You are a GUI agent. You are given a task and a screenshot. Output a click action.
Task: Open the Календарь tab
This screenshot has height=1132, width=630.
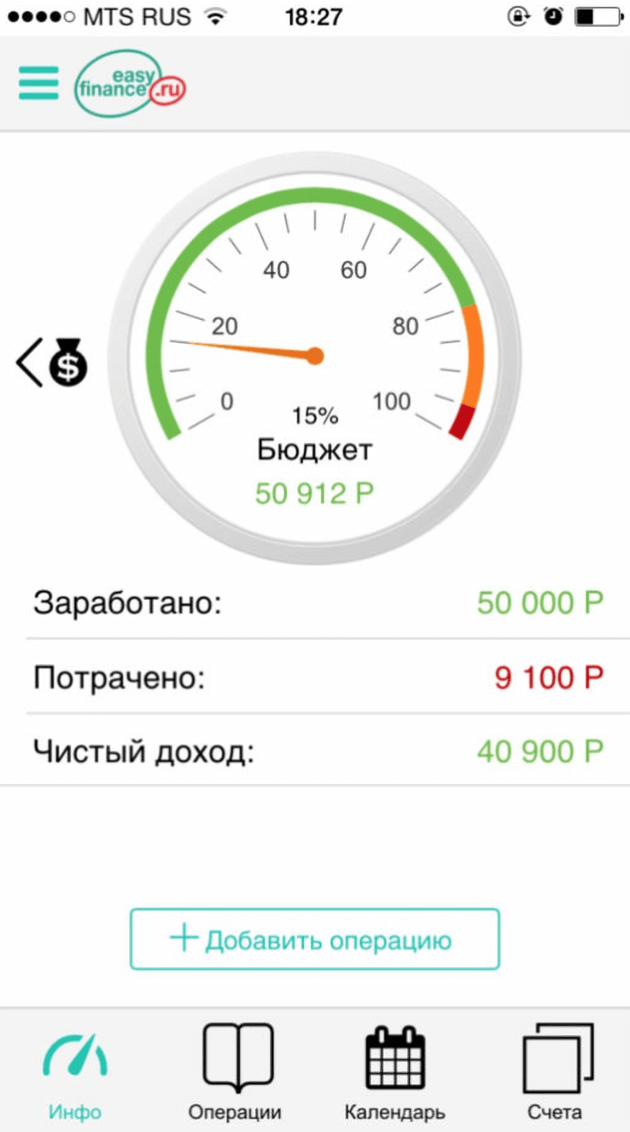pos(395,1073)
